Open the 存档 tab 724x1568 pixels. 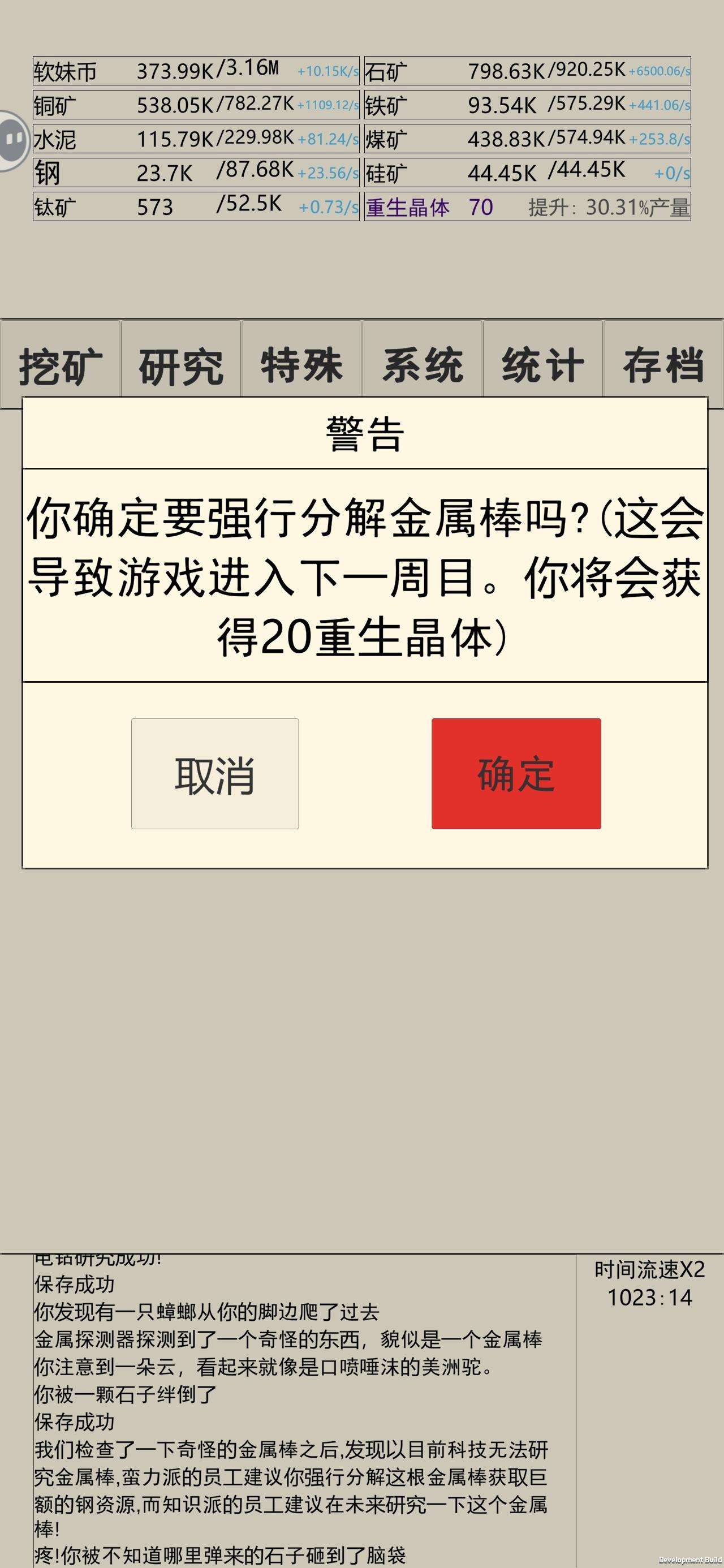pos(663,359)
